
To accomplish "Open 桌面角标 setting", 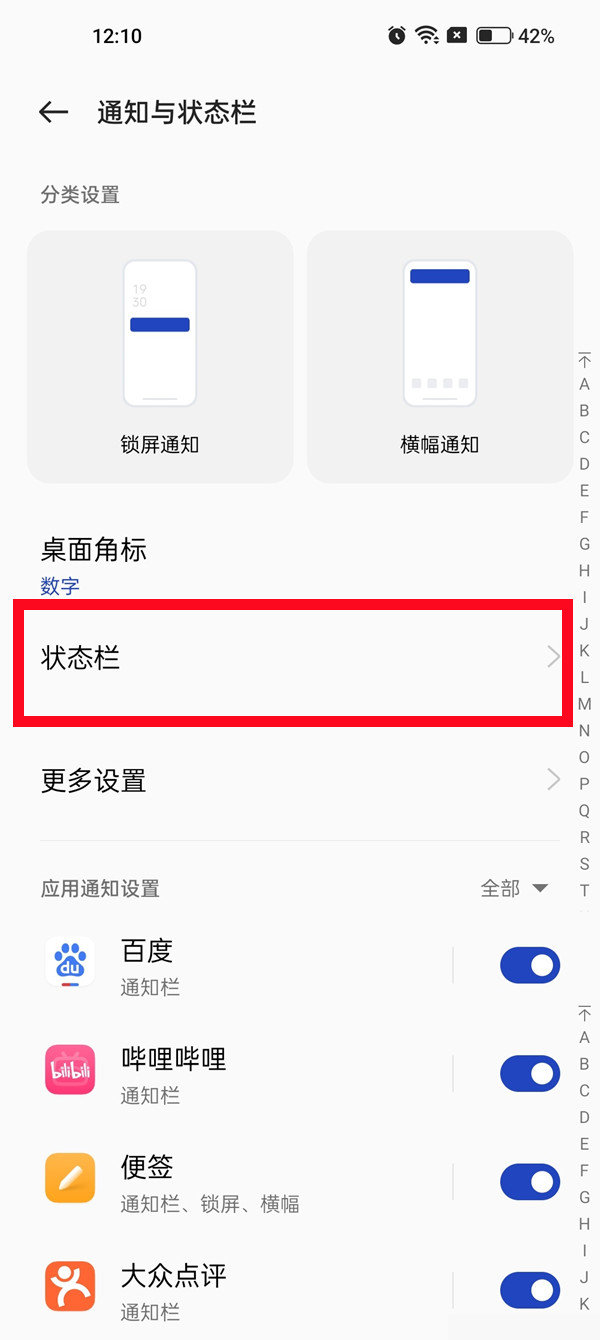I will coord(95,564).
